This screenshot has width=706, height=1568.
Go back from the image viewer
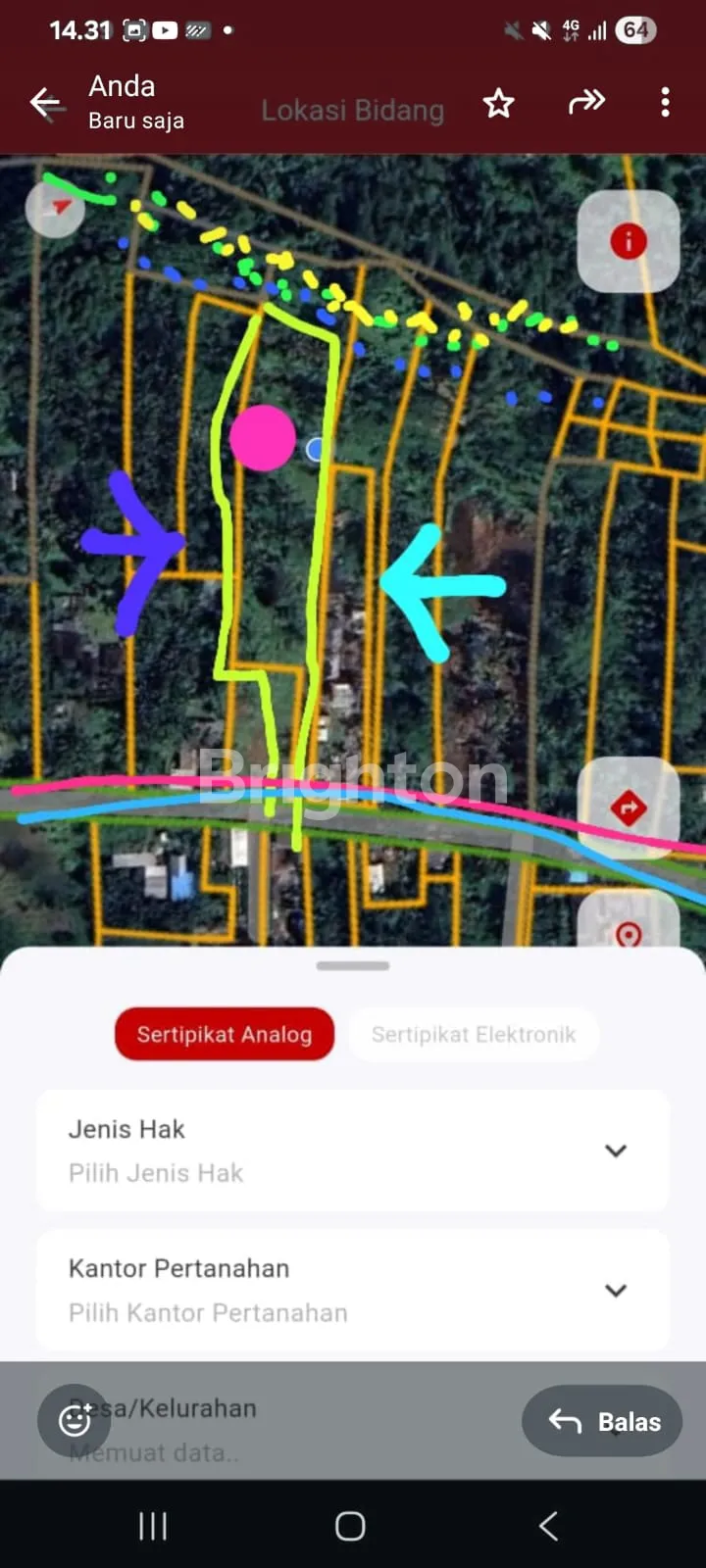click(45, 103)
